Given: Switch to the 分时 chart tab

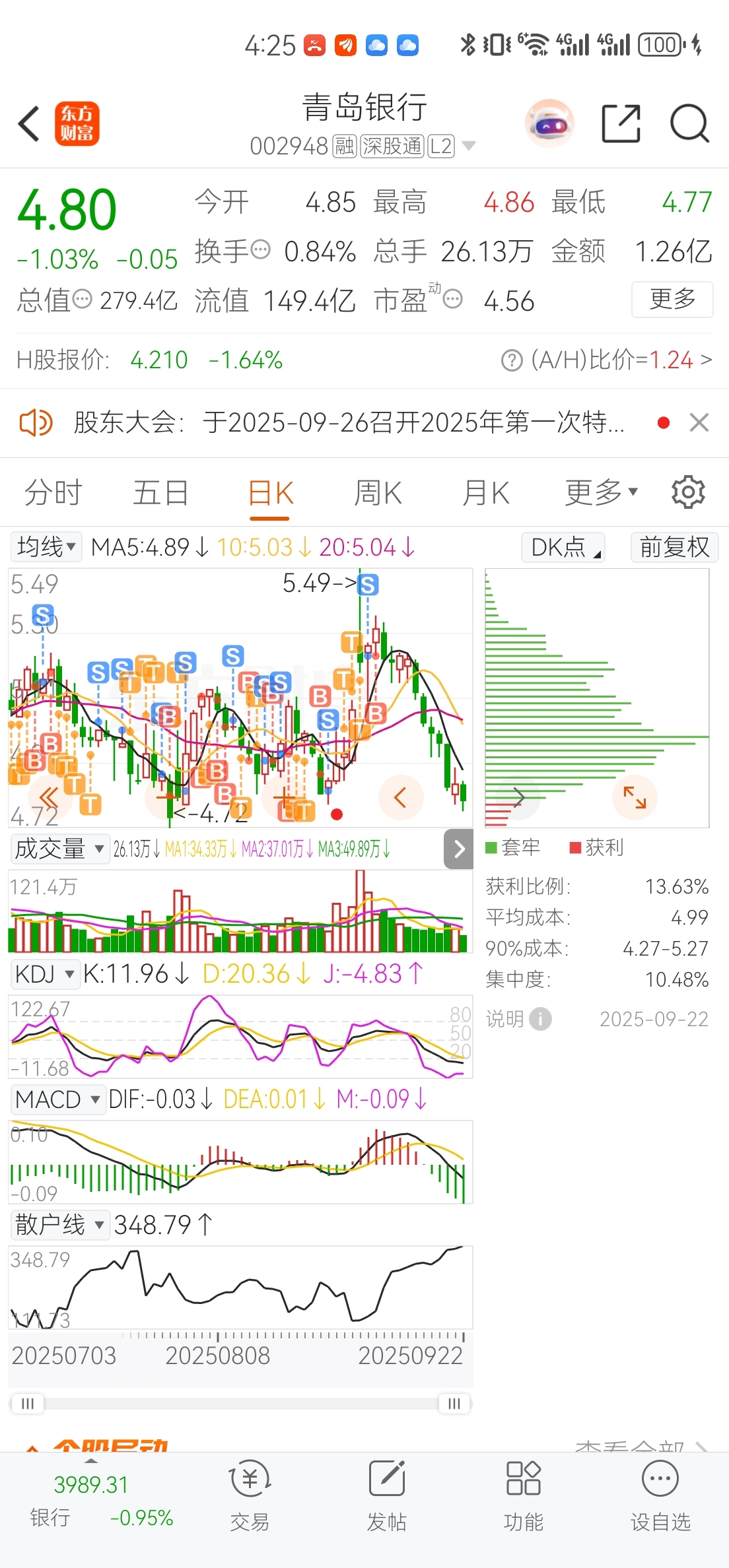Looking at the screenshot, I should (53, 493).
